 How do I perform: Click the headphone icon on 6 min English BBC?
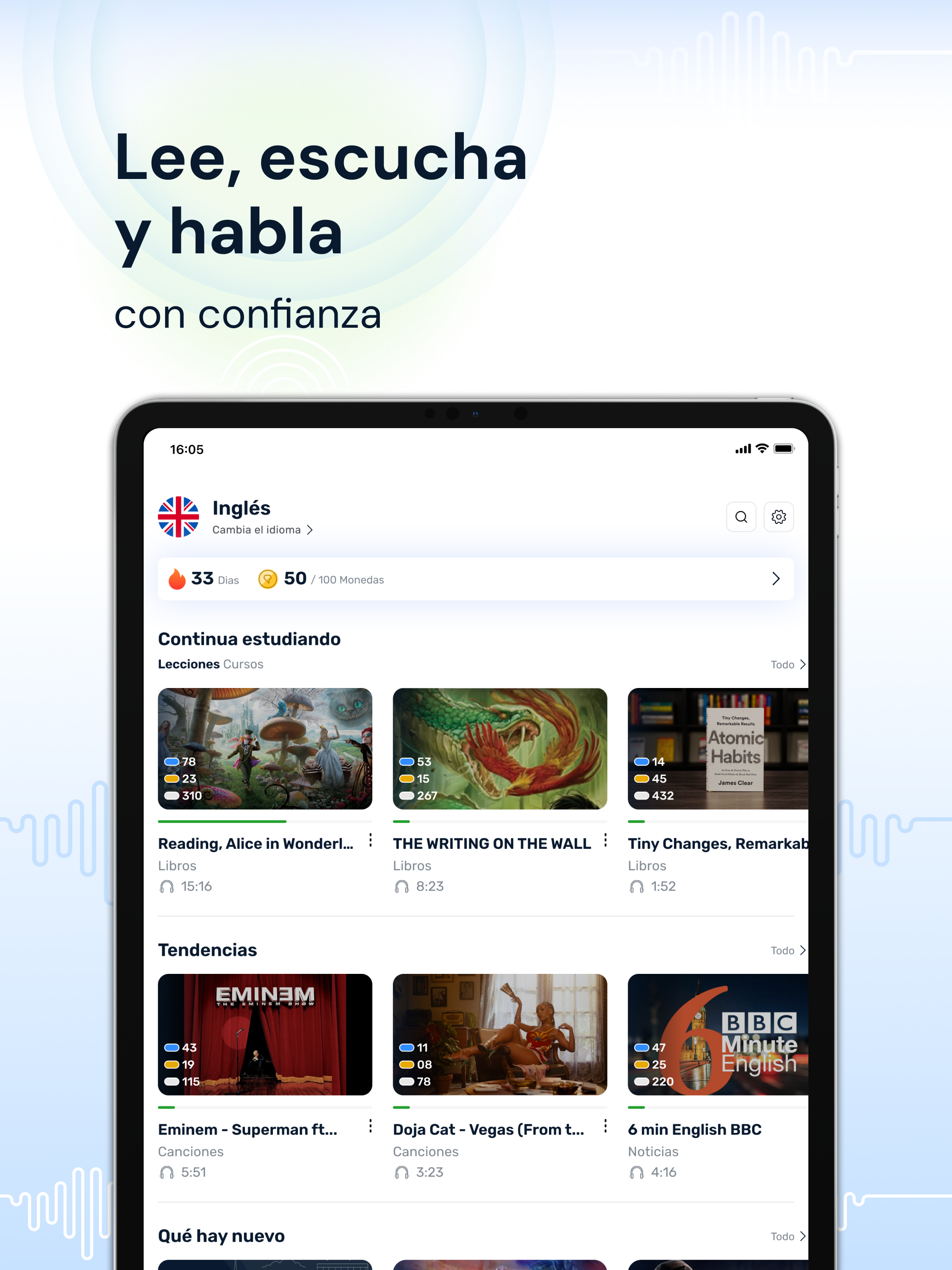pos(637,1172)
